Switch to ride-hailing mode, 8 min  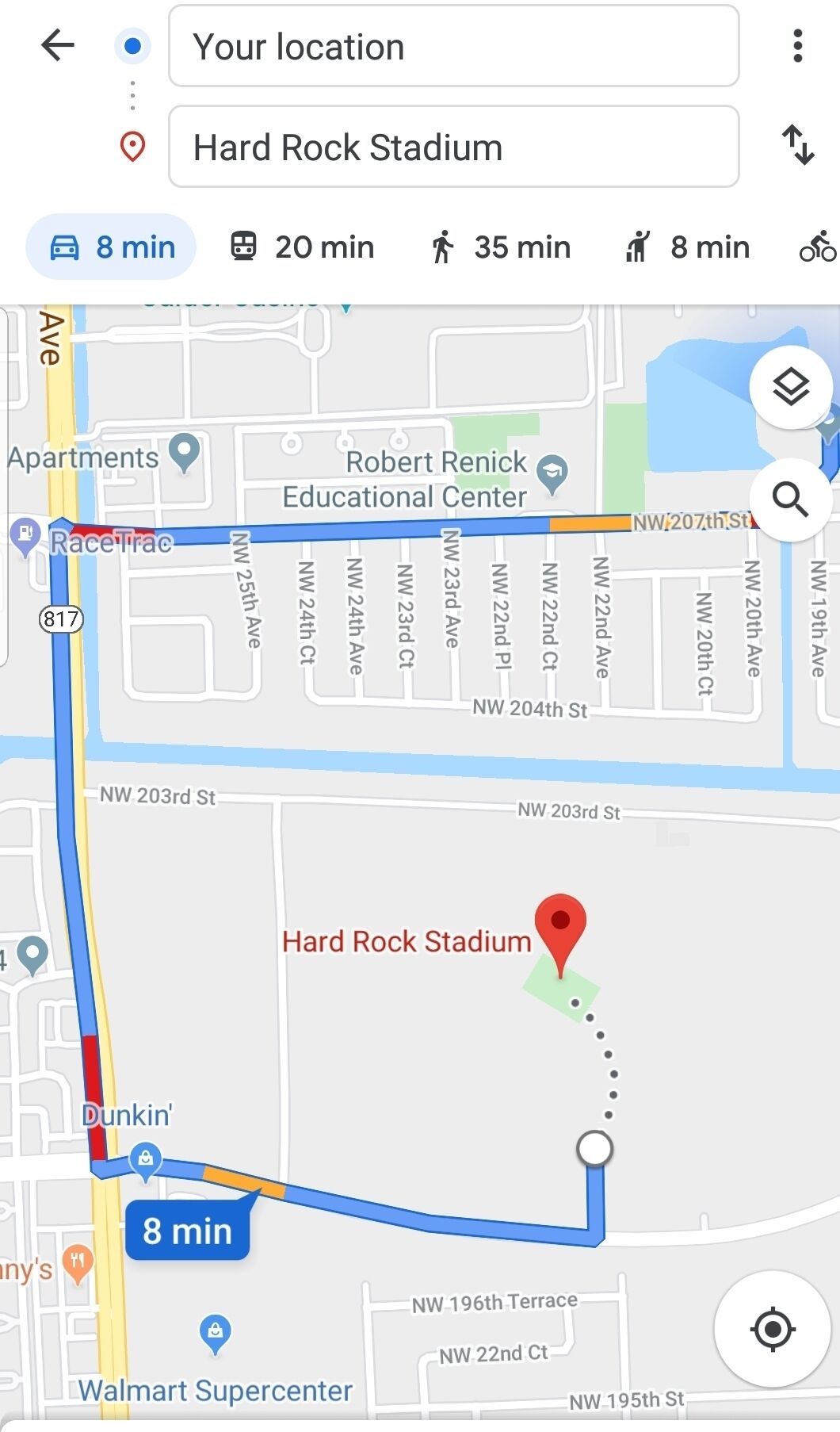pos(686,247)
